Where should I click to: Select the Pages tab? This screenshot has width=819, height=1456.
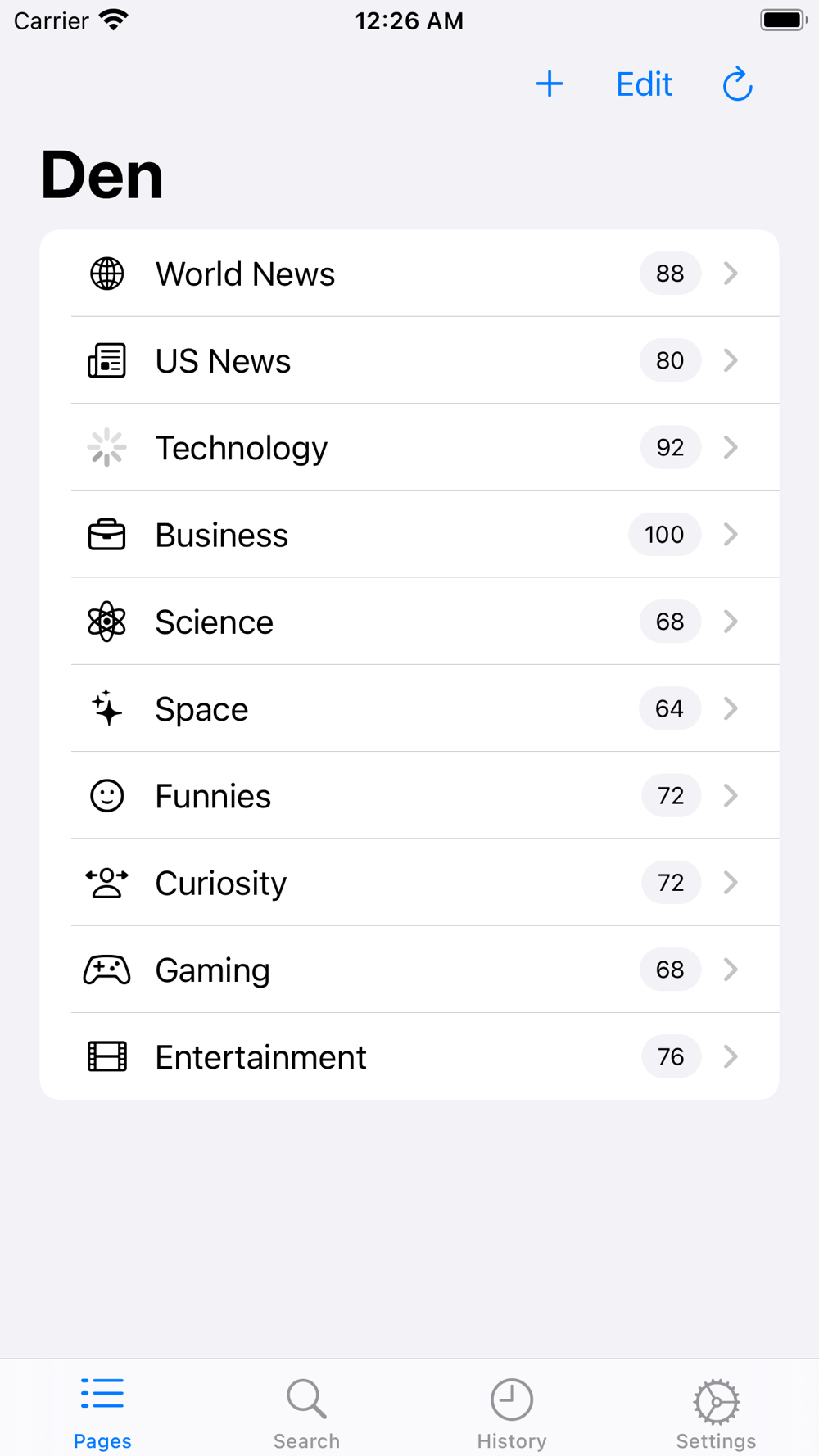coord(102,1413)
